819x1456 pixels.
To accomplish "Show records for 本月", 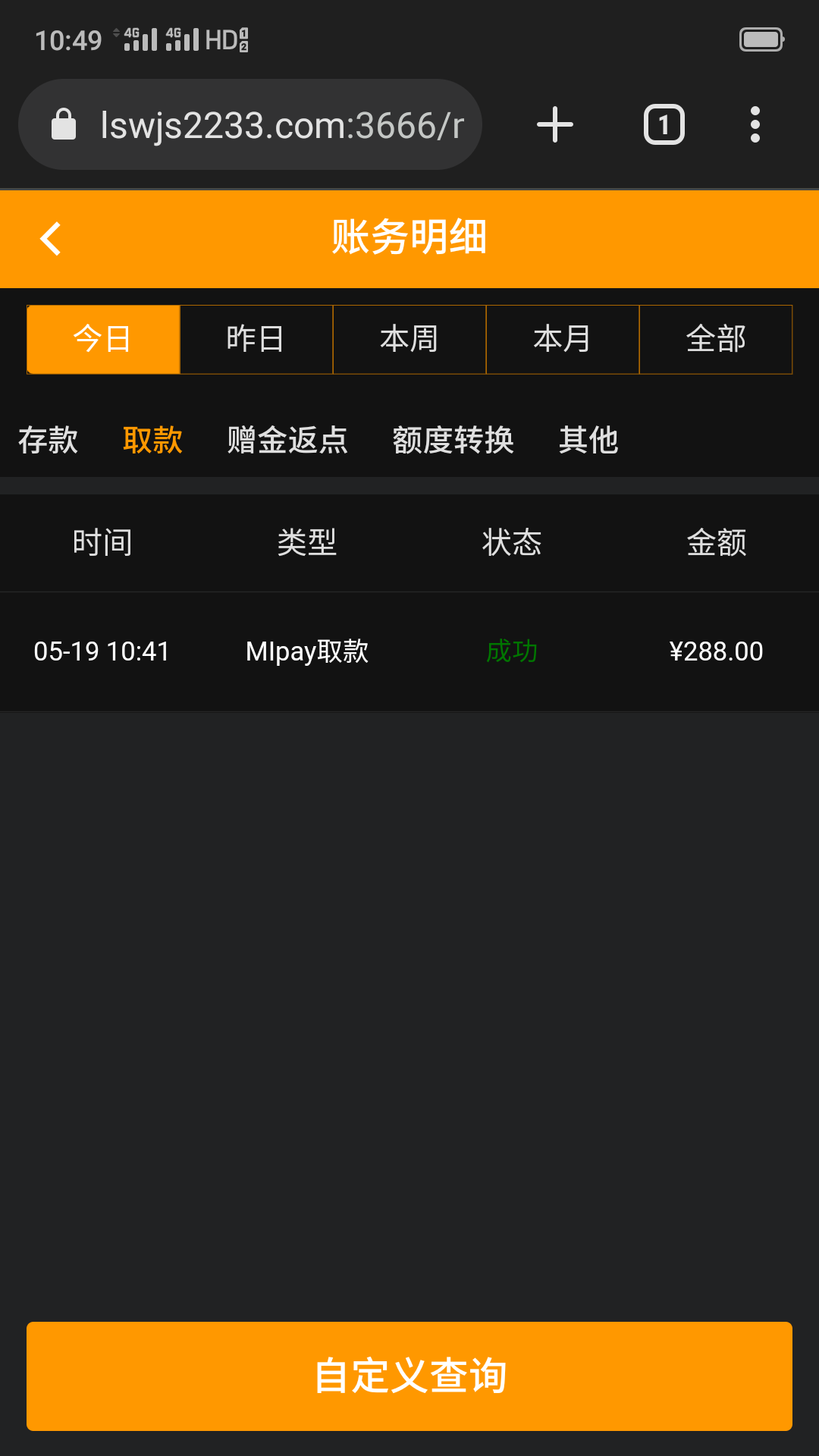I will 563,339.
